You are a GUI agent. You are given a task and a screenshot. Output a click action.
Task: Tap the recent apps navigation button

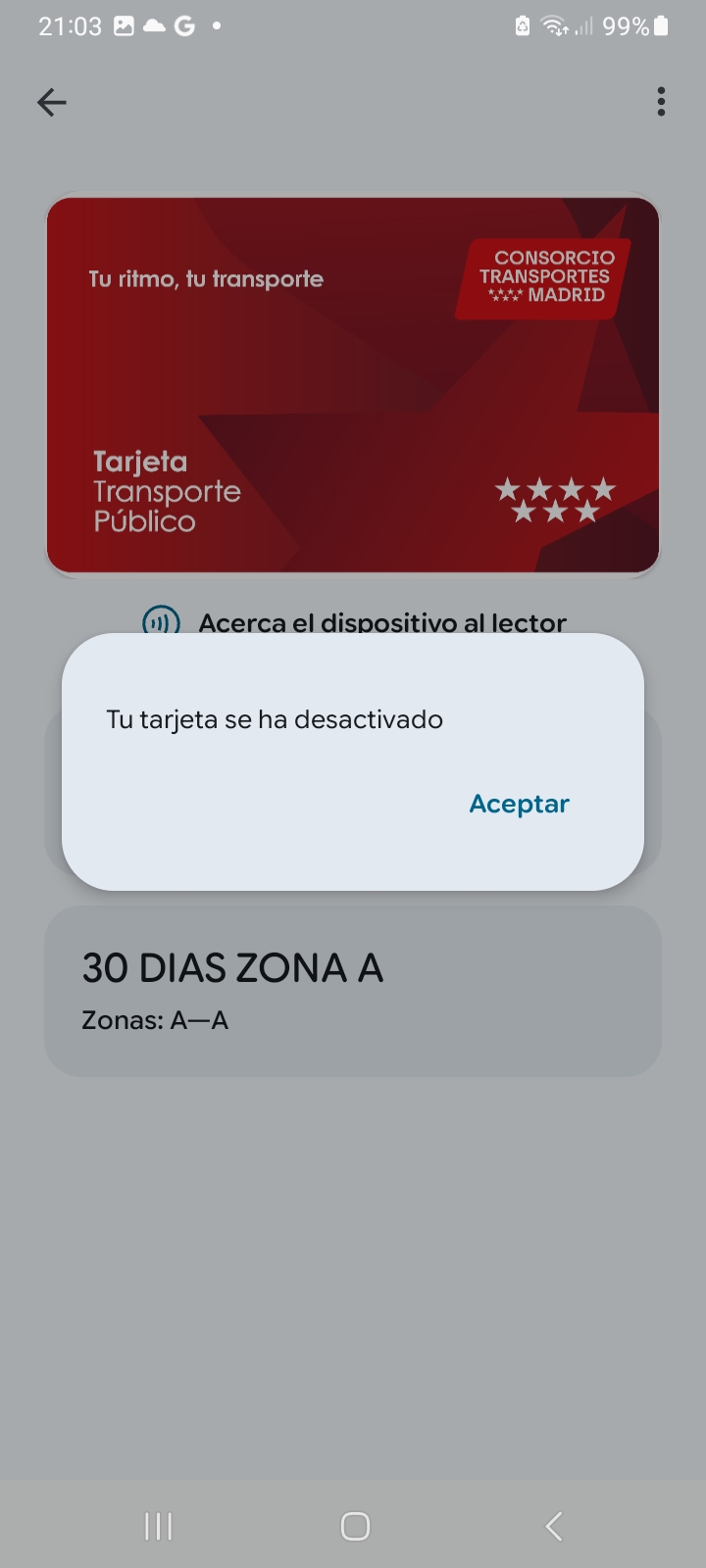[x=157, y=1526]
